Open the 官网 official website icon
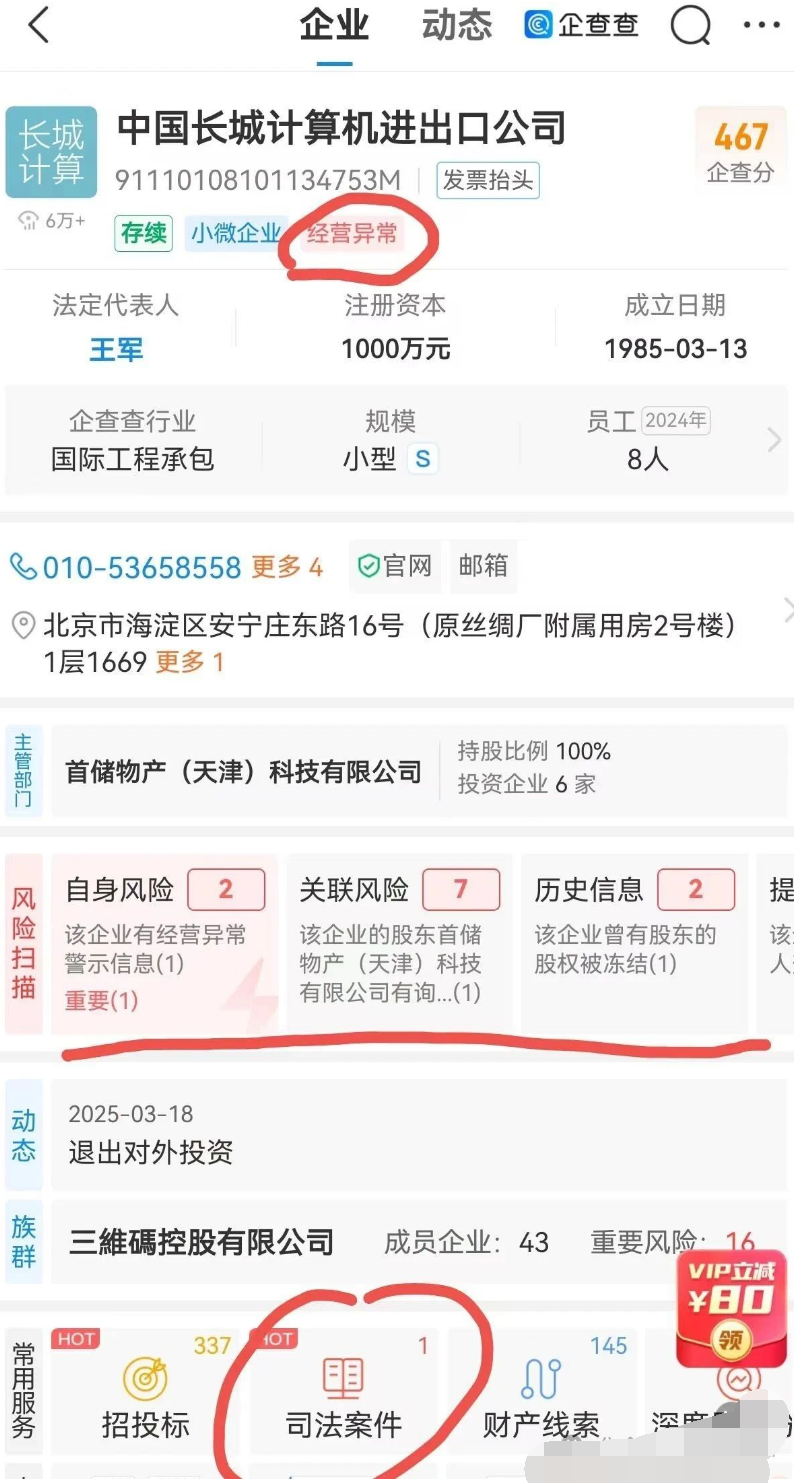Screen dimensions: 794x1483 395,566
